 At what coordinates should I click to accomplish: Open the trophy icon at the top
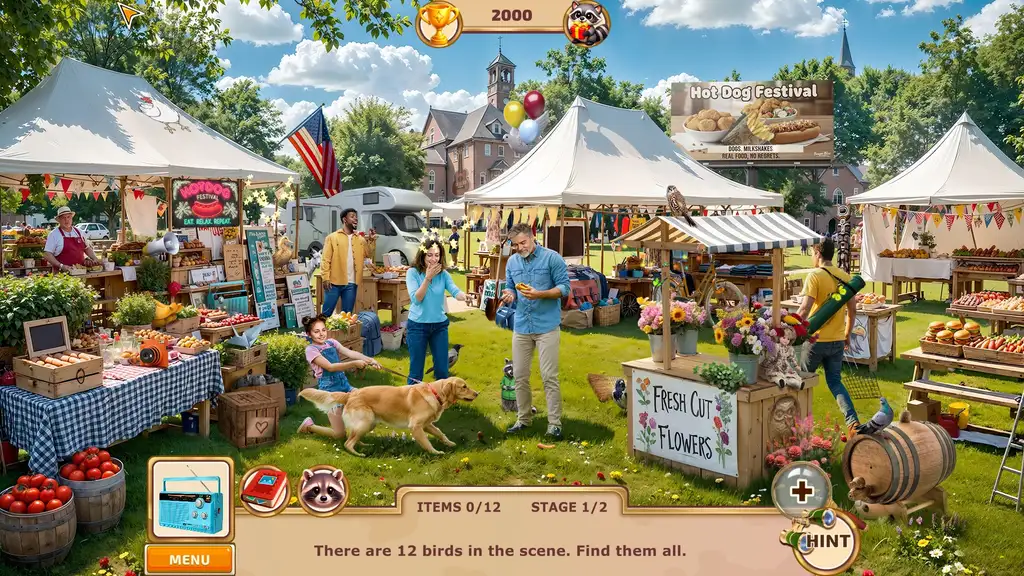tap(438, 23)
